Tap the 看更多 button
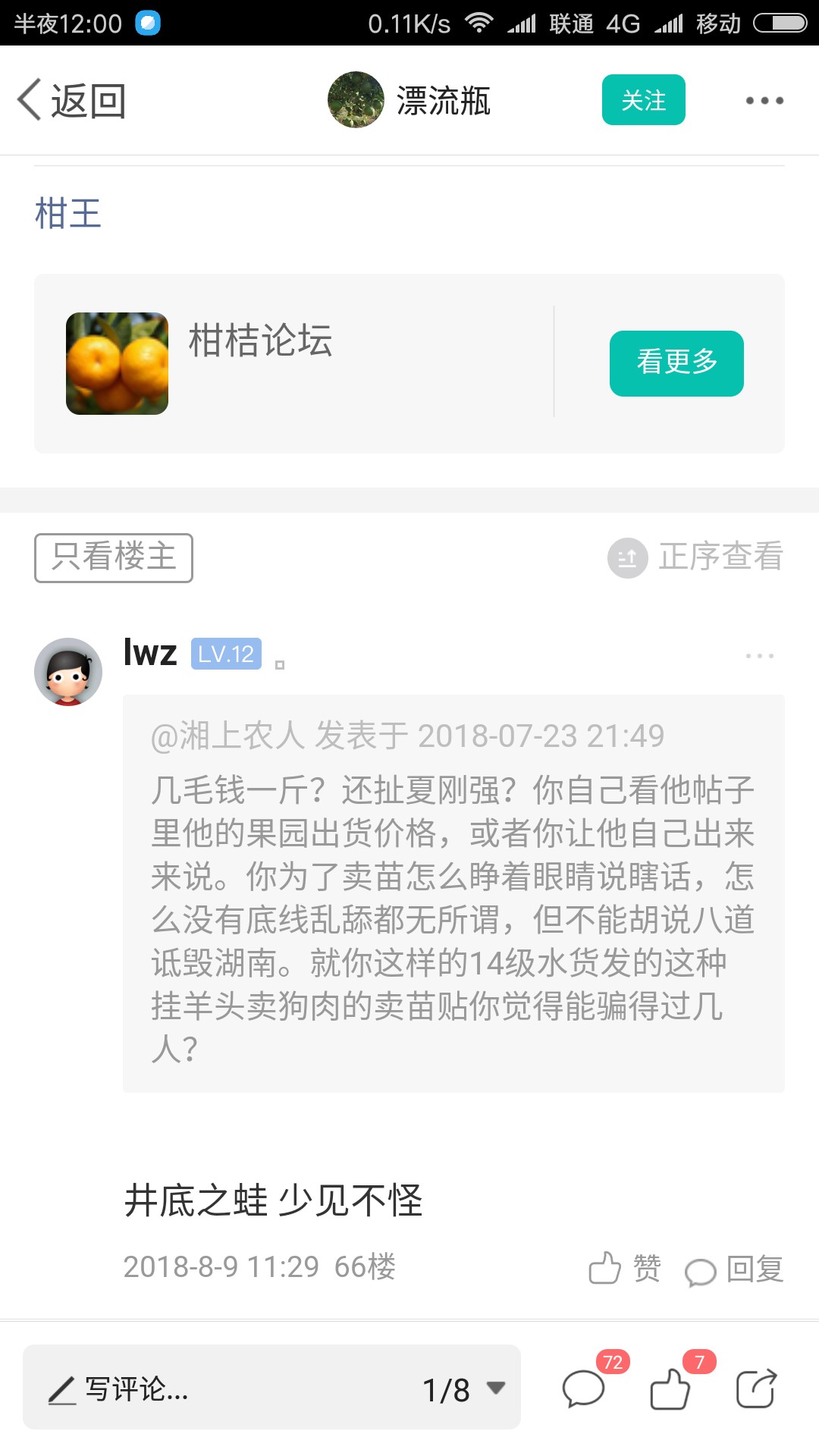The height and width of the screenshot is (1456, 819). pyautogui.click(x=676, y=363)
